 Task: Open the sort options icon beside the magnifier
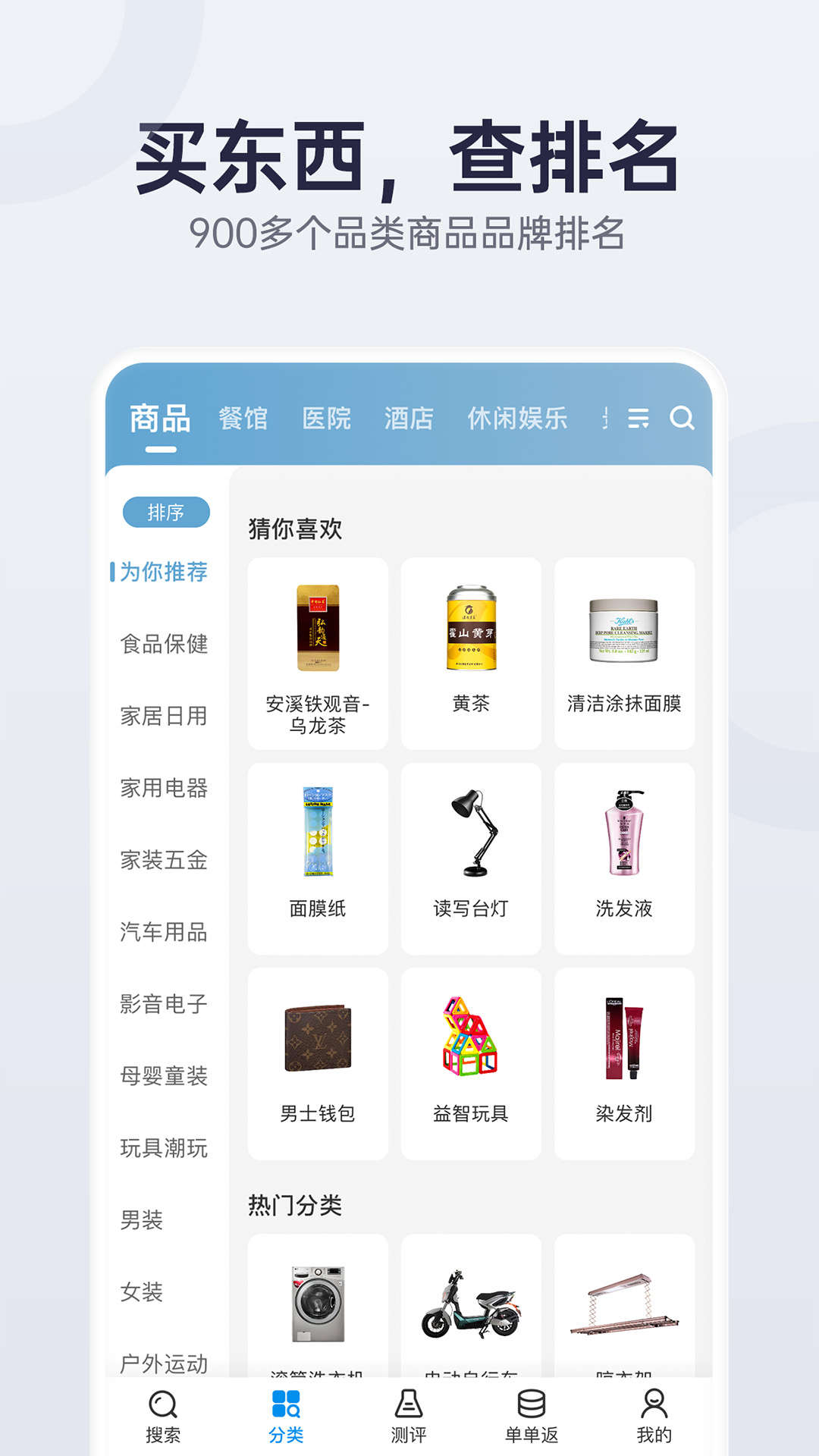639,418
